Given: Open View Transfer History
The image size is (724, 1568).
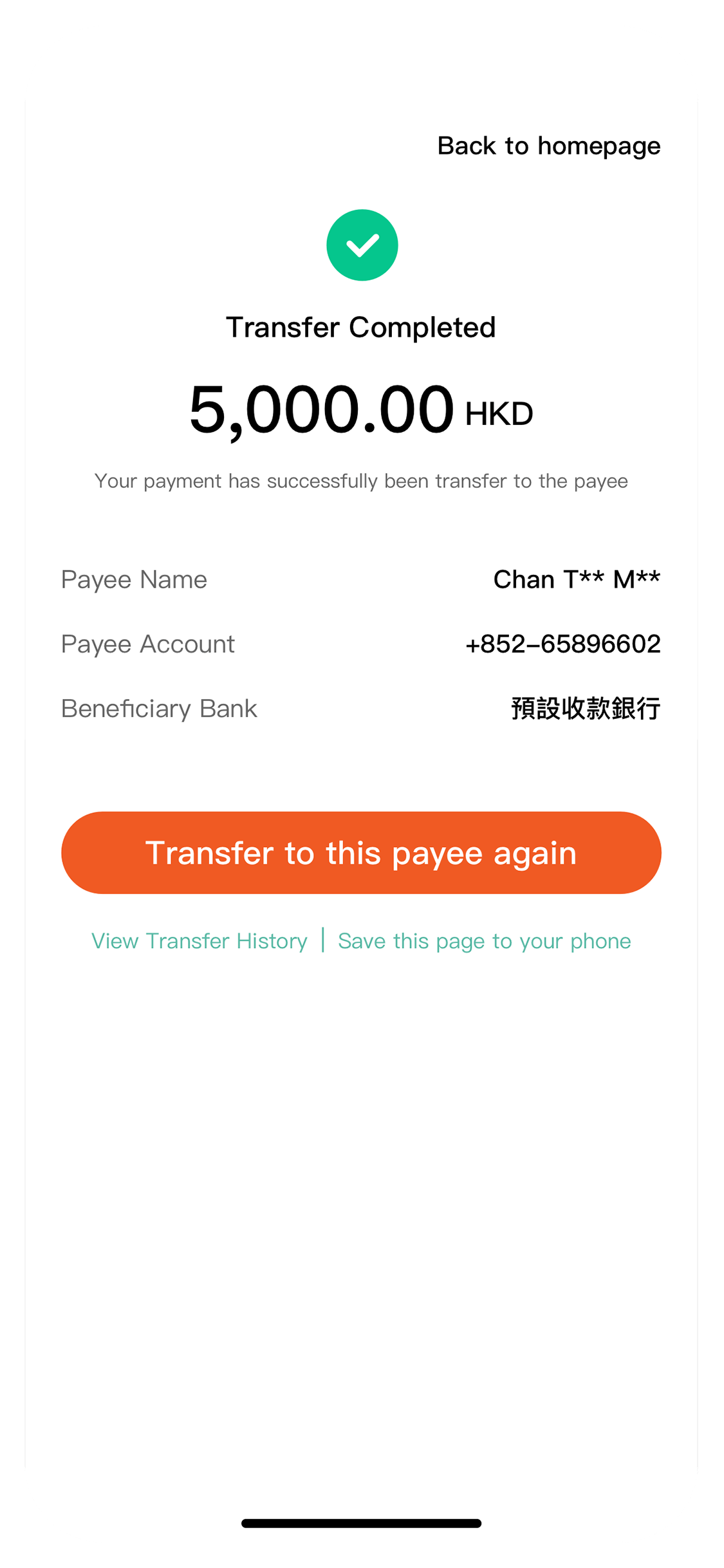Looking at the screenshot, I should pyautogui.click(x=200, y=941).
